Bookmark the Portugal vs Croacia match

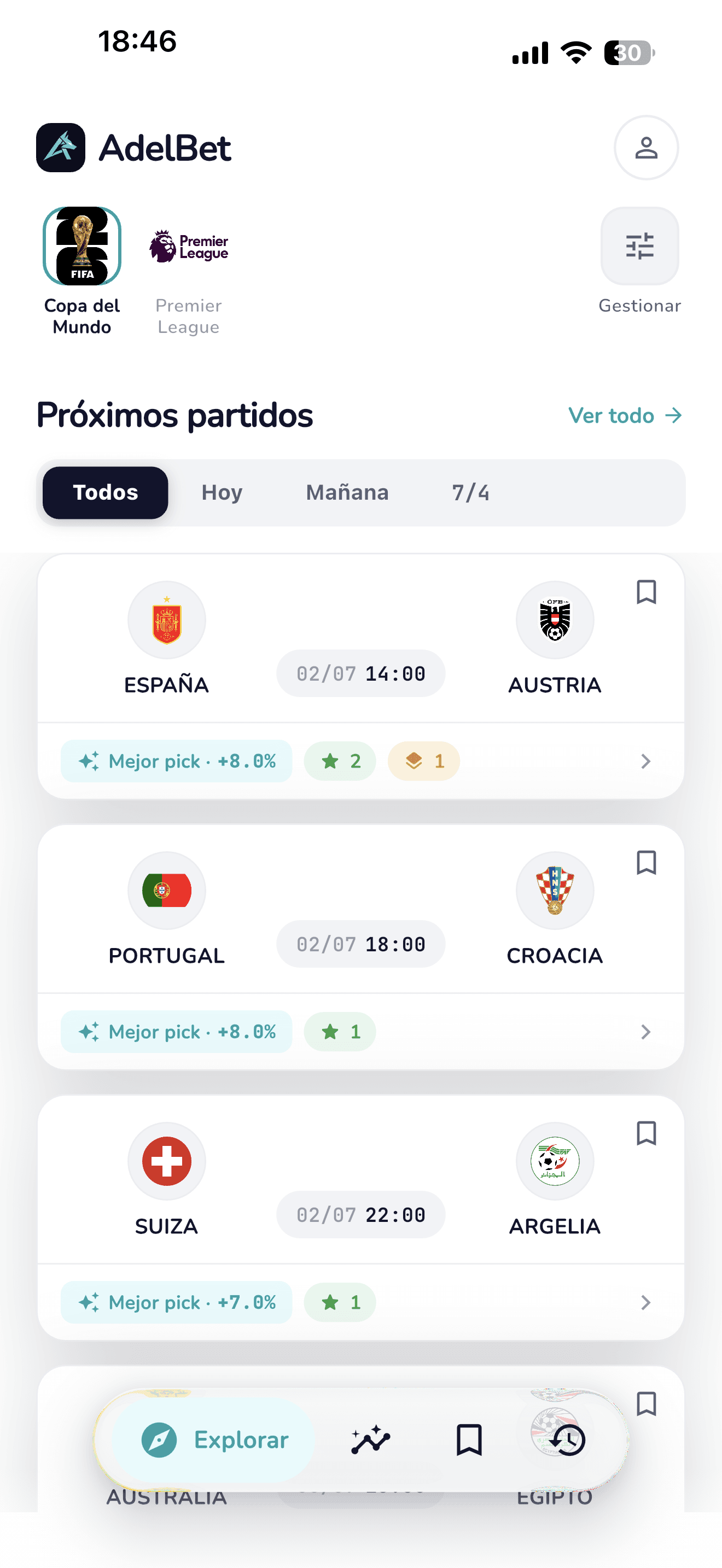click(646, 863)
